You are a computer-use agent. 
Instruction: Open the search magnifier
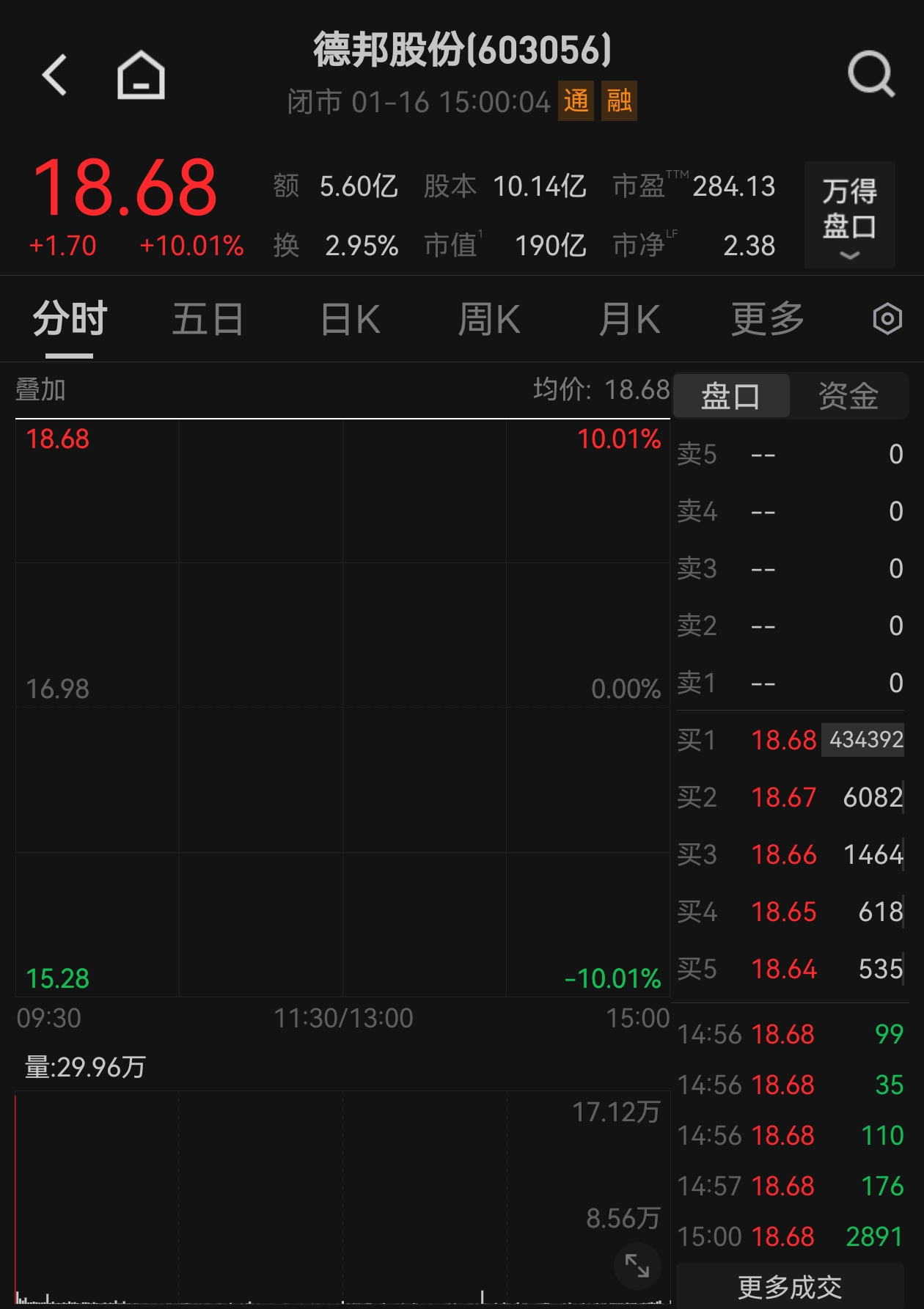click(870, 73)
